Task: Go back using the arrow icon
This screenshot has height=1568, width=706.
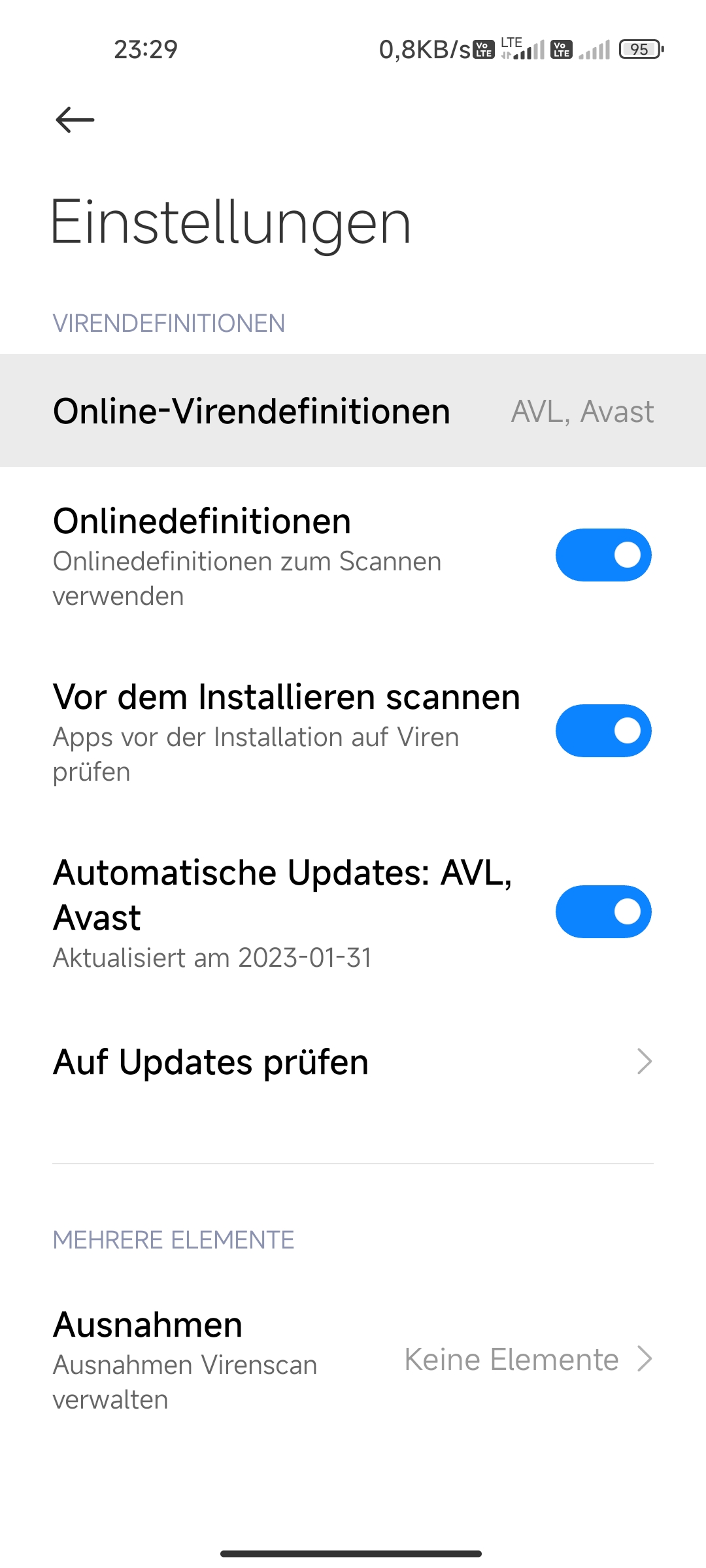Action: pos(75,120)
